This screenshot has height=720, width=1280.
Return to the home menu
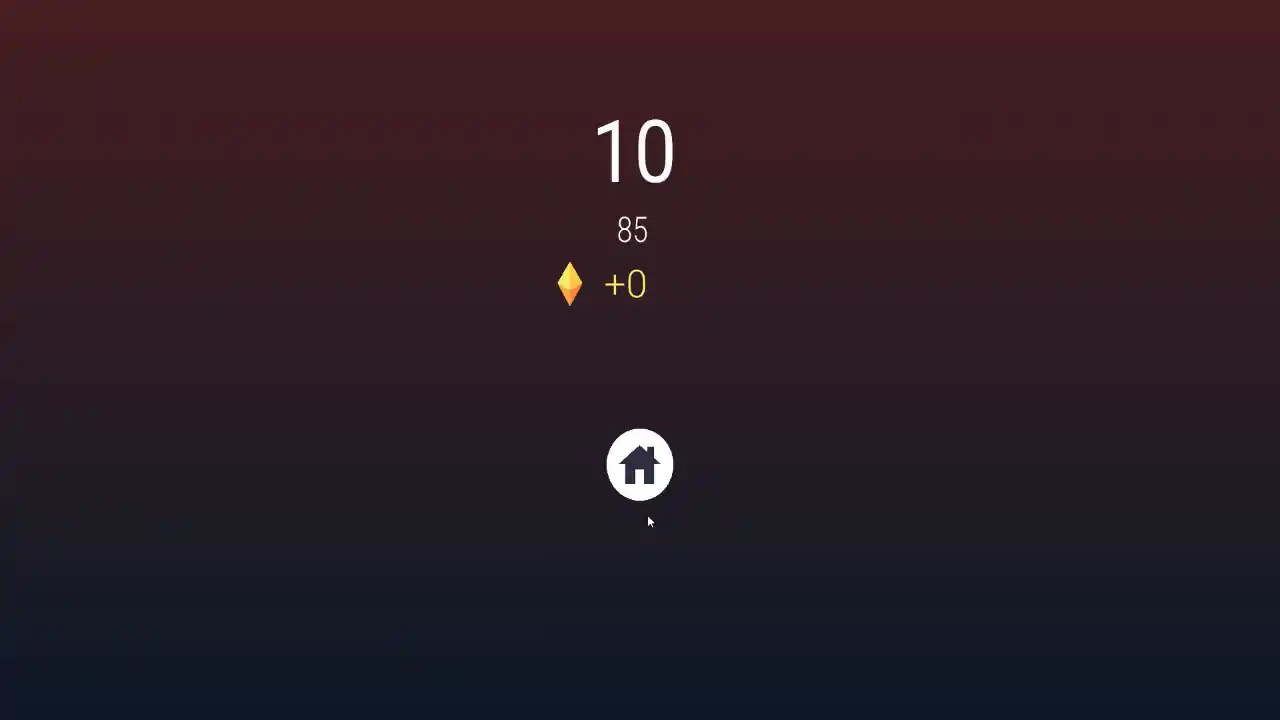tap(640, 465)
